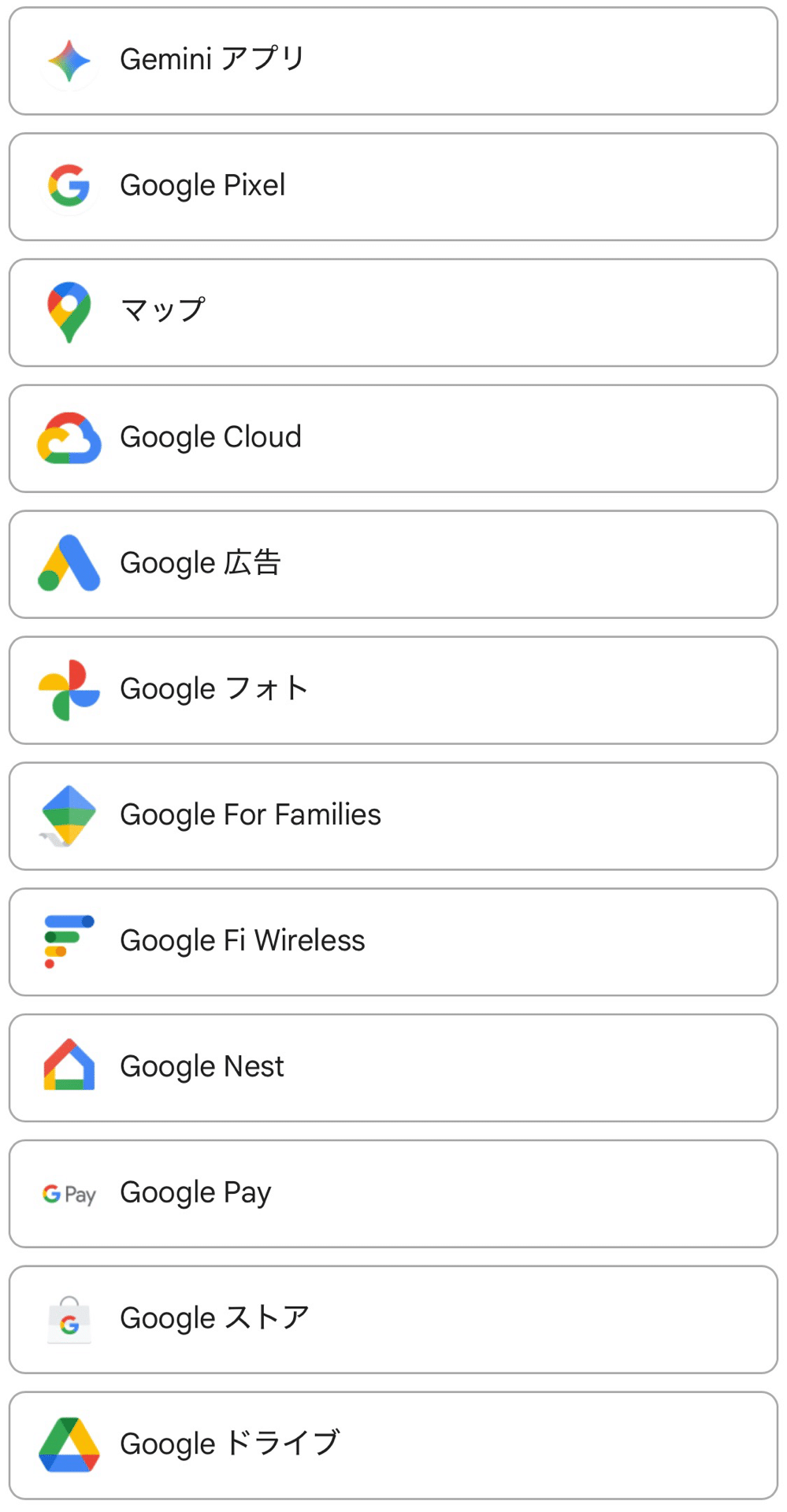Open the Google 広告 entry
The image size is (787, 1512).
(x=393, y=563)
